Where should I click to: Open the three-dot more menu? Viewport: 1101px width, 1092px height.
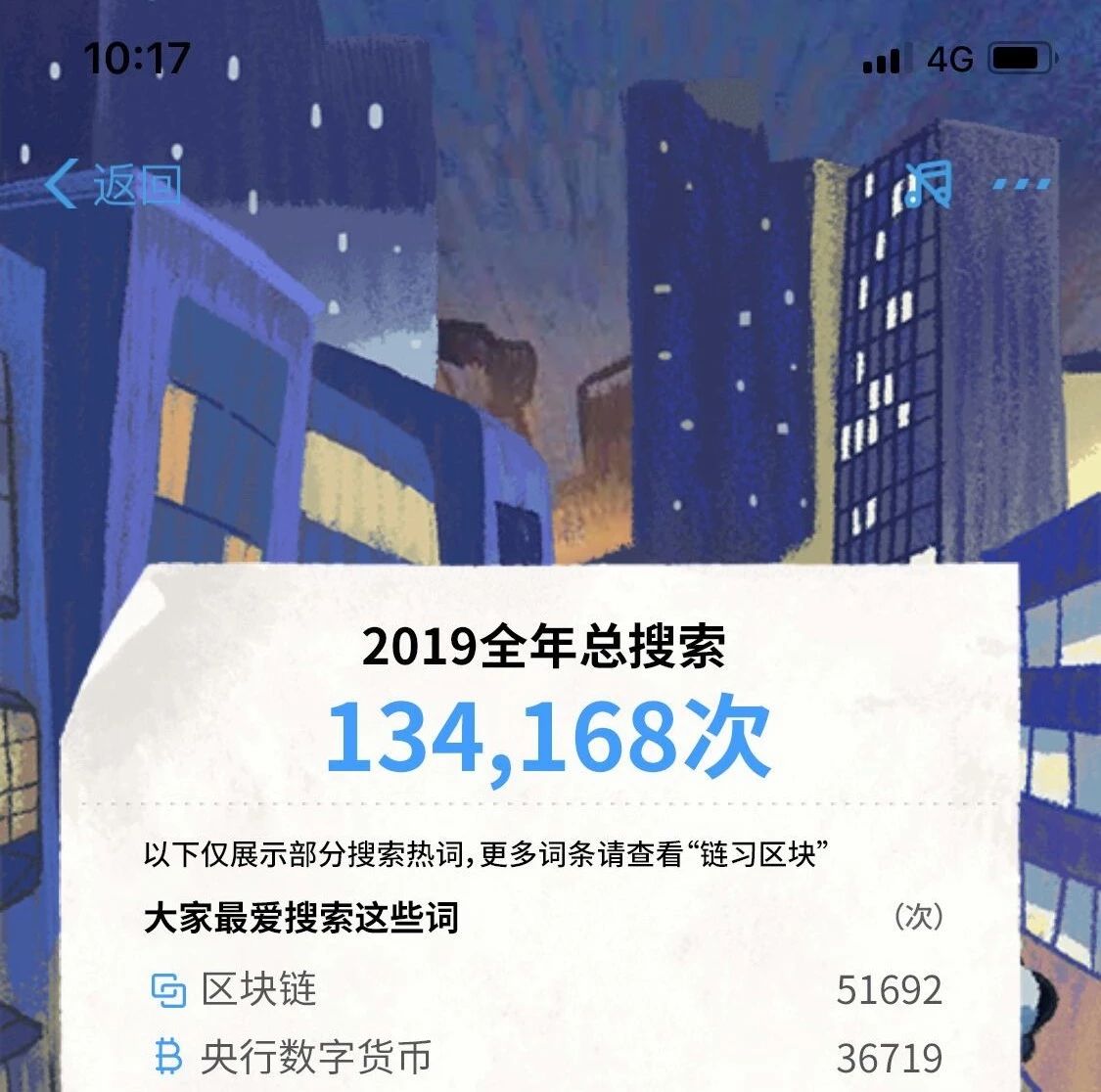(1022, 184)
